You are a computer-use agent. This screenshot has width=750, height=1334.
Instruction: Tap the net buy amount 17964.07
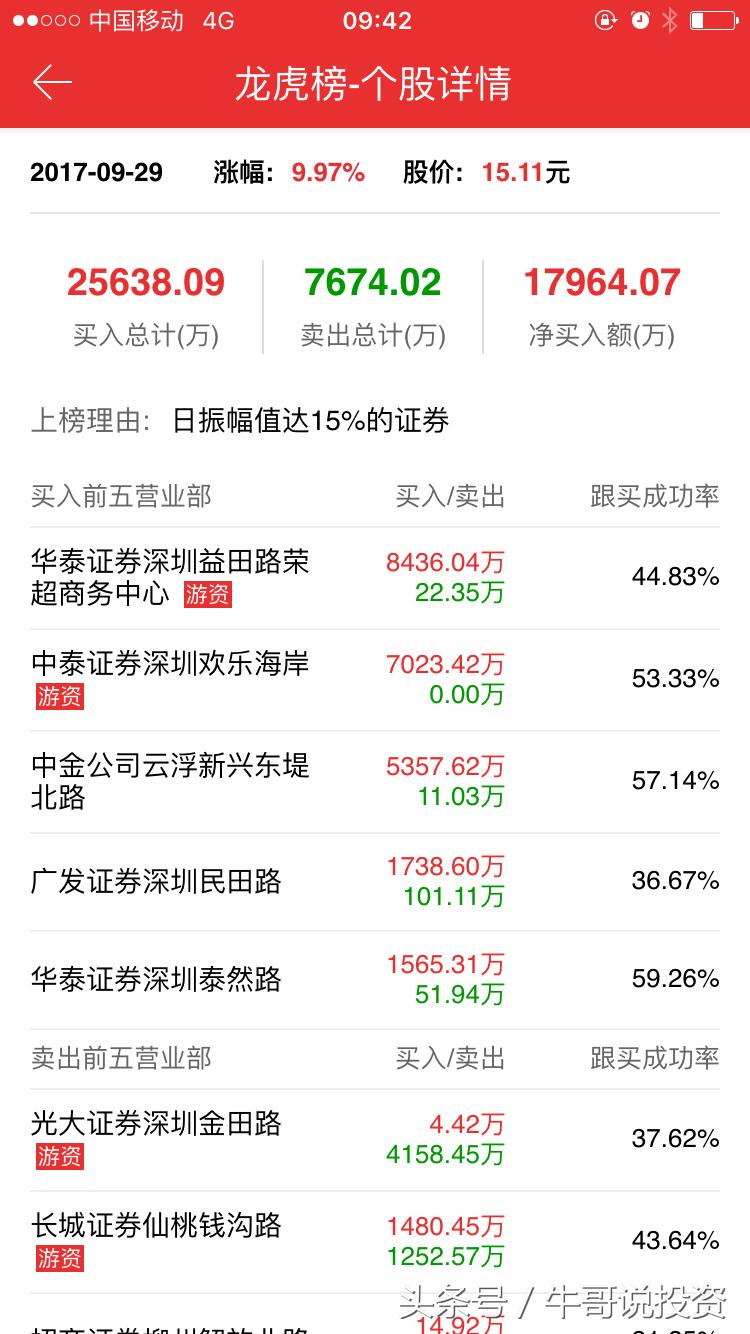pyautogui.click(x=599, y=283)
